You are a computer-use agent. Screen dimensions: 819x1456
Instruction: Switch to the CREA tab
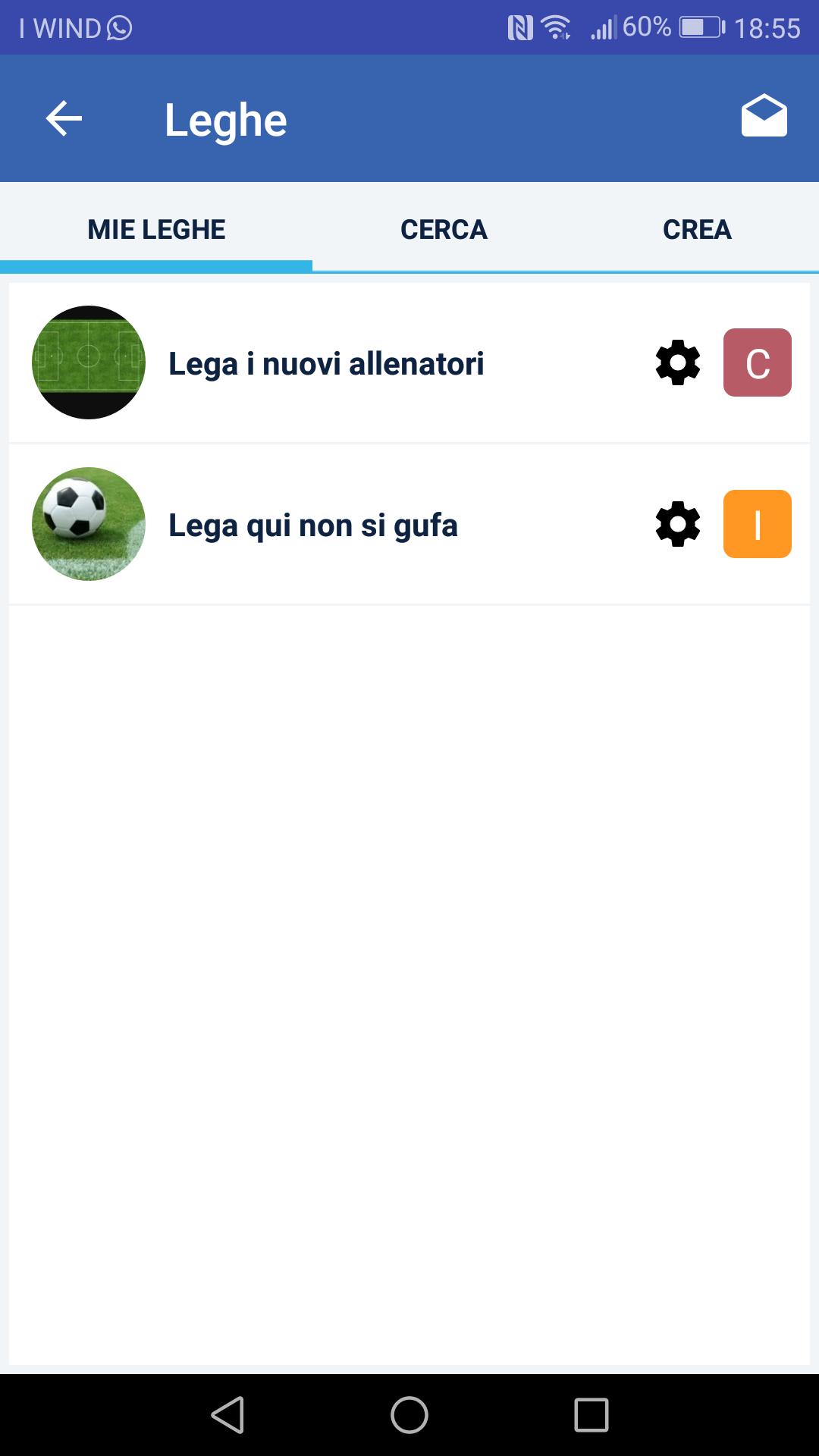[697, 229]
